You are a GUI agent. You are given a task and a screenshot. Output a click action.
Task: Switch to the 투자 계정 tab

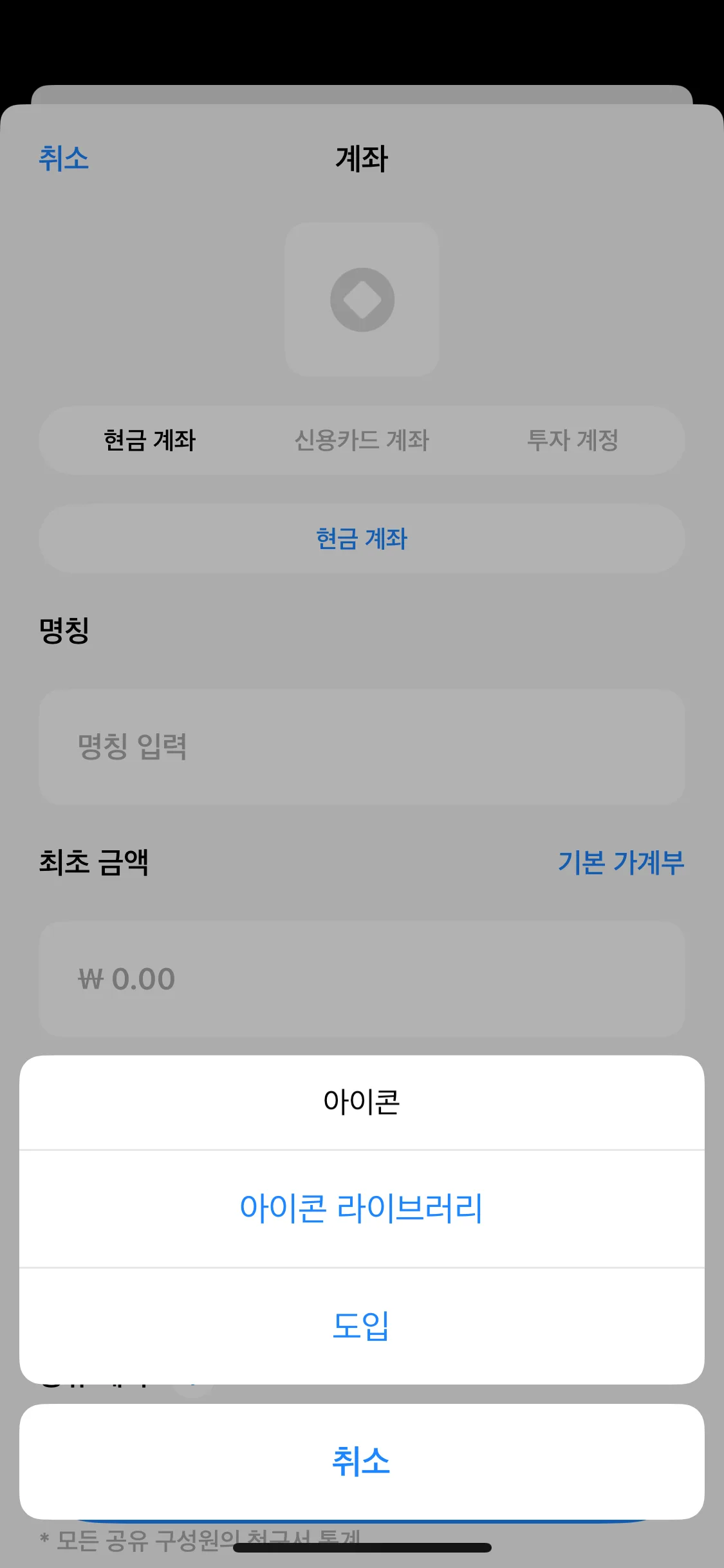pos(573,440)
